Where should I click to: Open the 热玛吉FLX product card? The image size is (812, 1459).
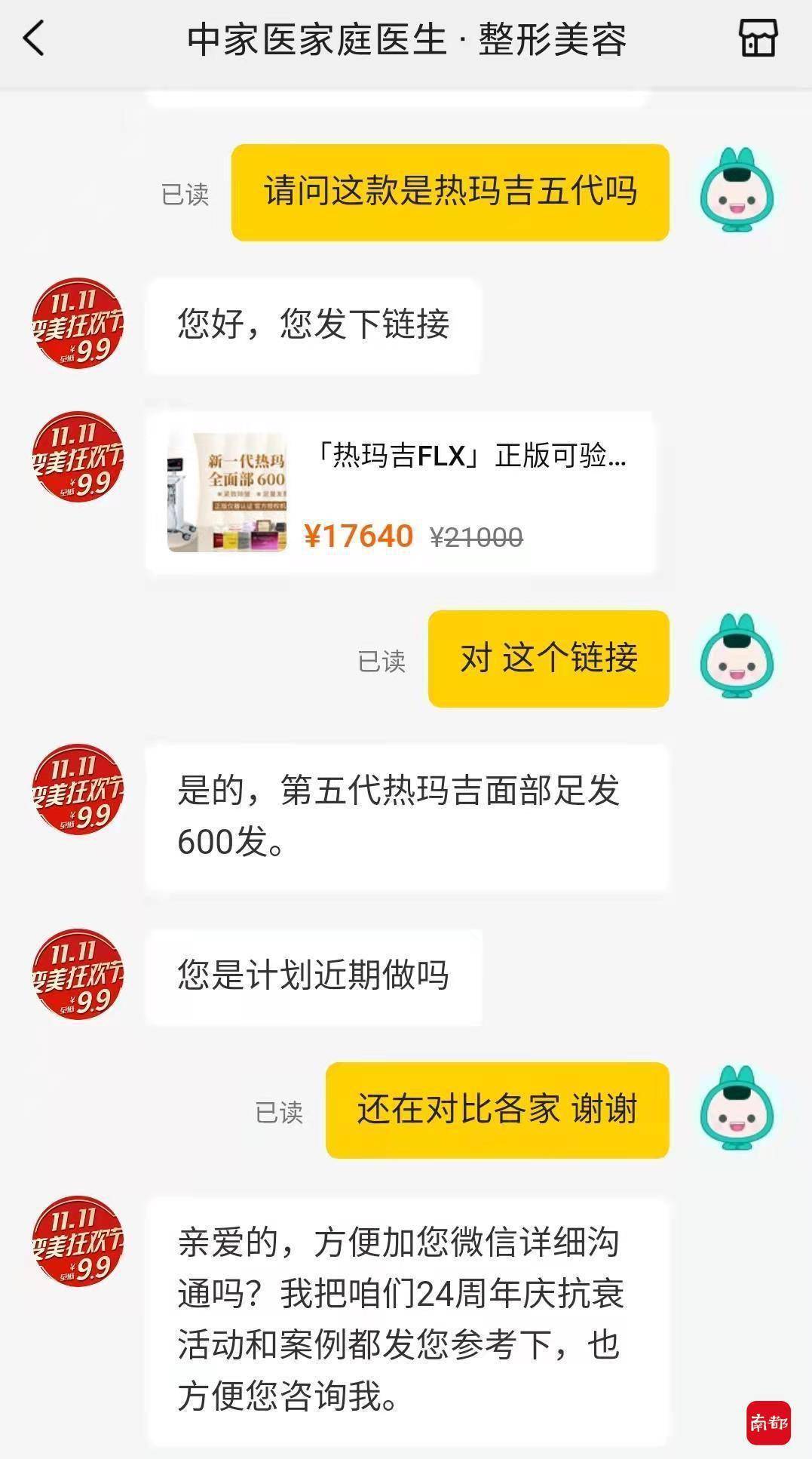pos(400,493)
